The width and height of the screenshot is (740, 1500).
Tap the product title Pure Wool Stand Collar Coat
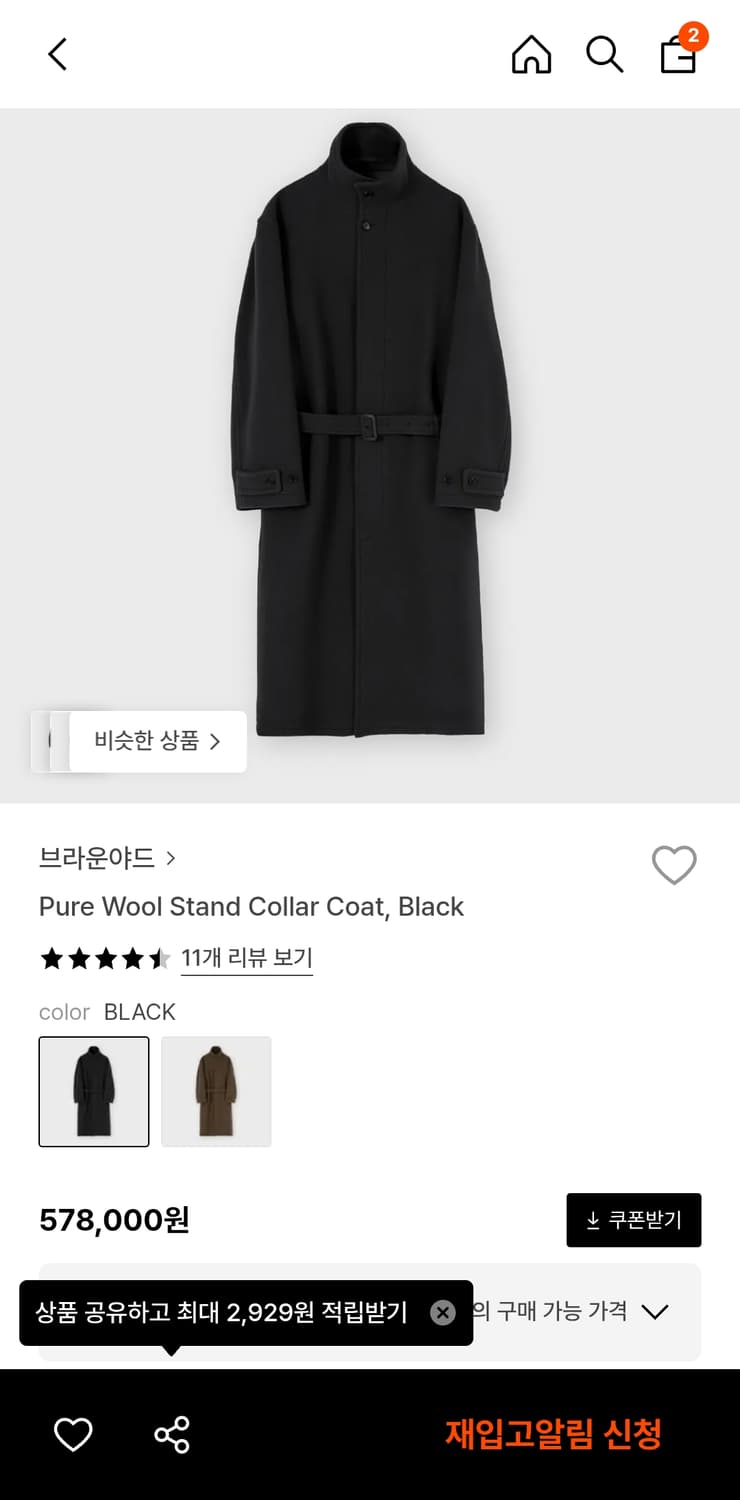pyautogui.click(x=251, y=907)
